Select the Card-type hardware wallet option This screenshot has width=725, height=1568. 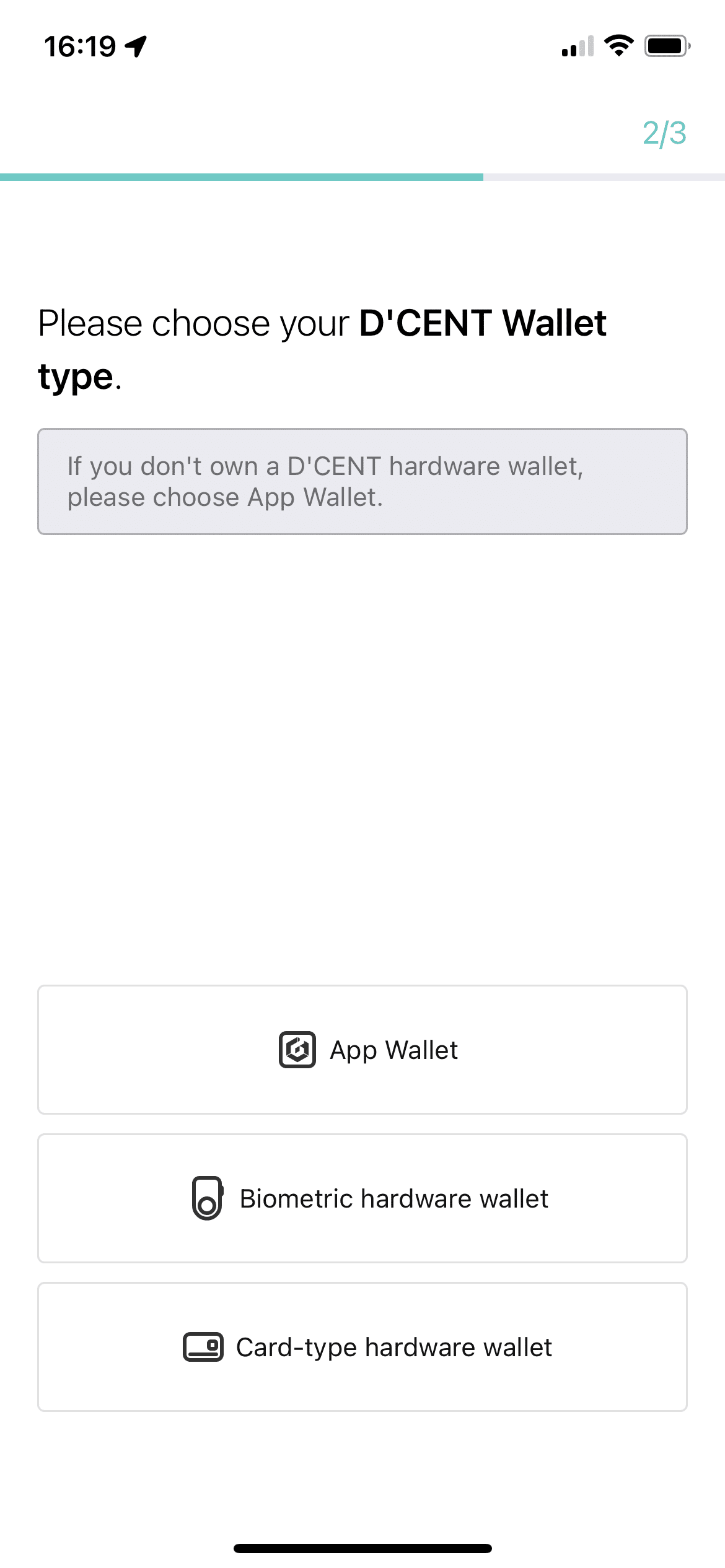pos(362,1347)
